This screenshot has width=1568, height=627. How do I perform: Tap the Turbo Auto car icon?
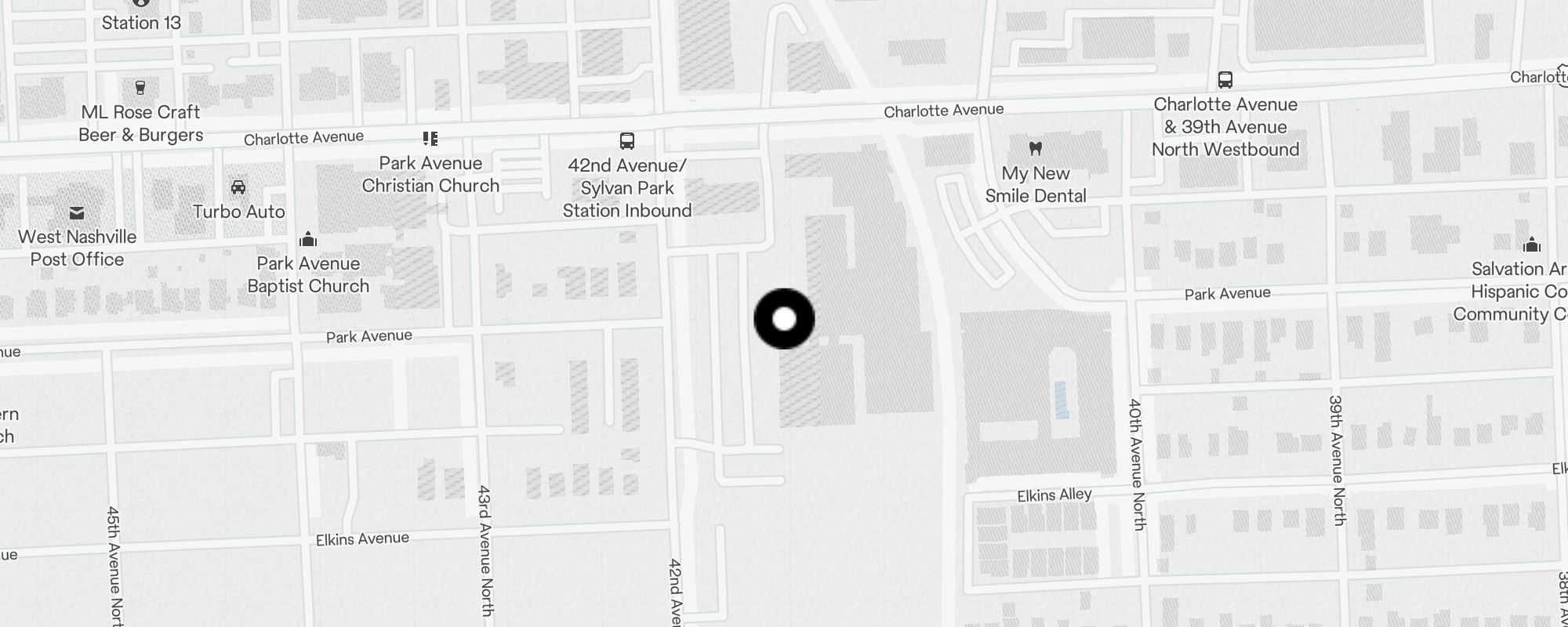(x=238, y=187)
